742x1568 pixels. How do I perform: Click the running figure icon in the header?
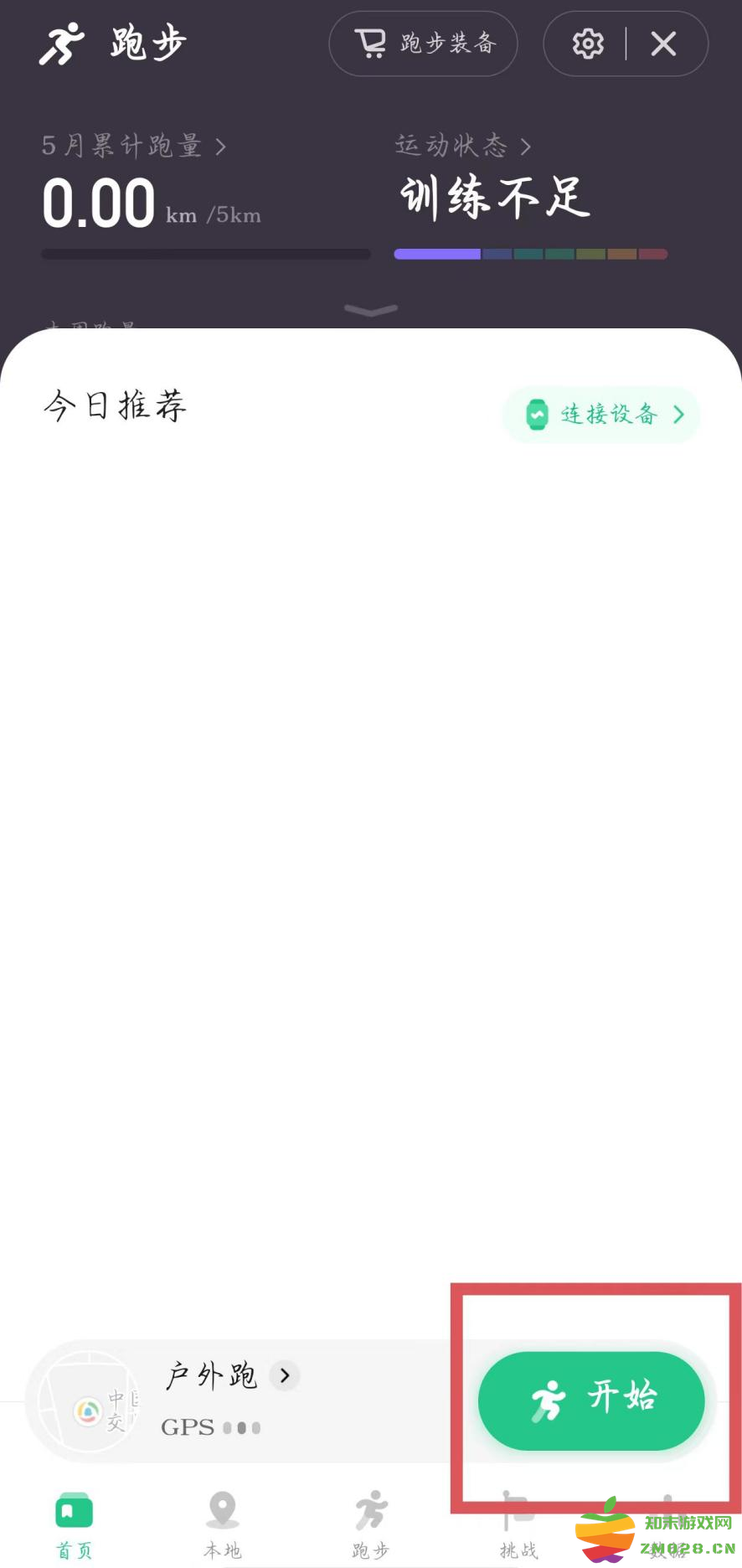[63, 44]
